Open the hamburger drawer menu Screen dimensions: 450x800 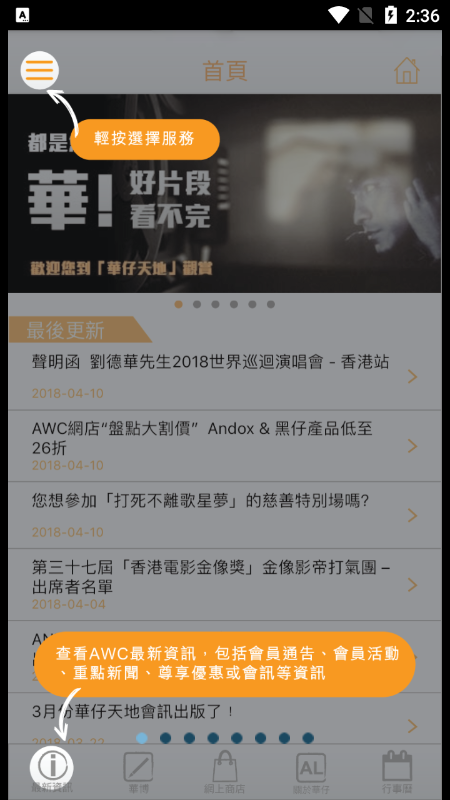pos(40,70)
